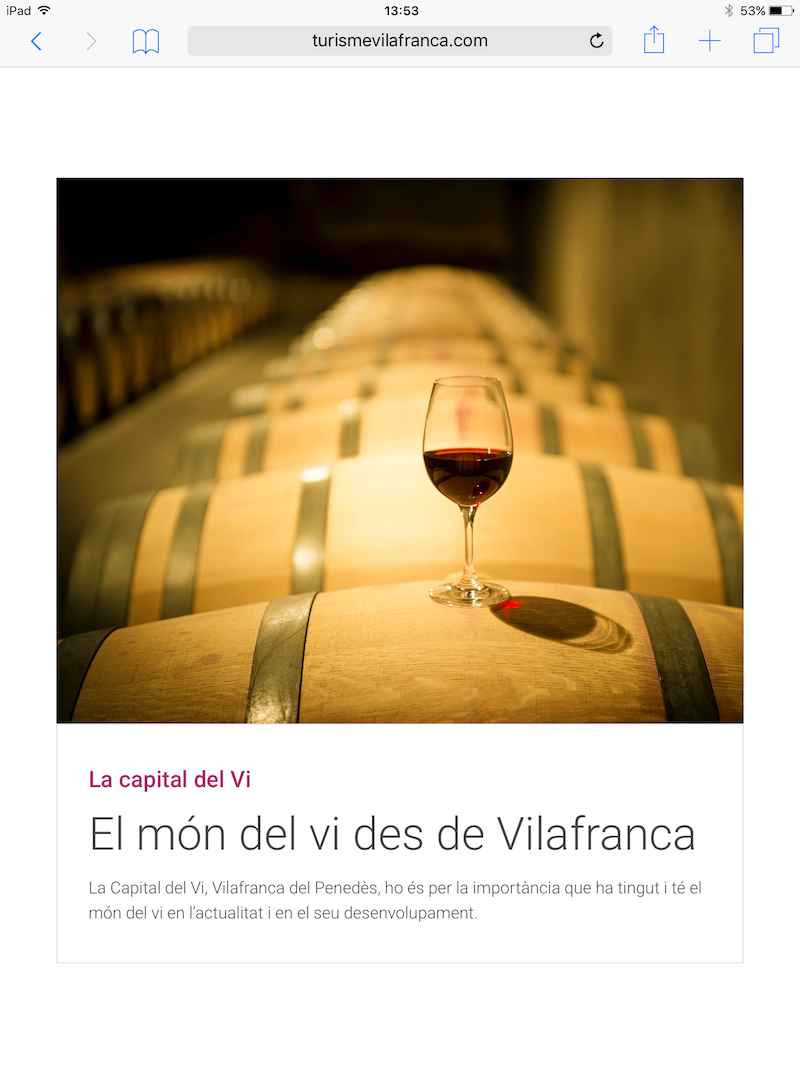800x1067 pixels.
Task: Open the bookmarks book icon
Action: pos(146,41)
